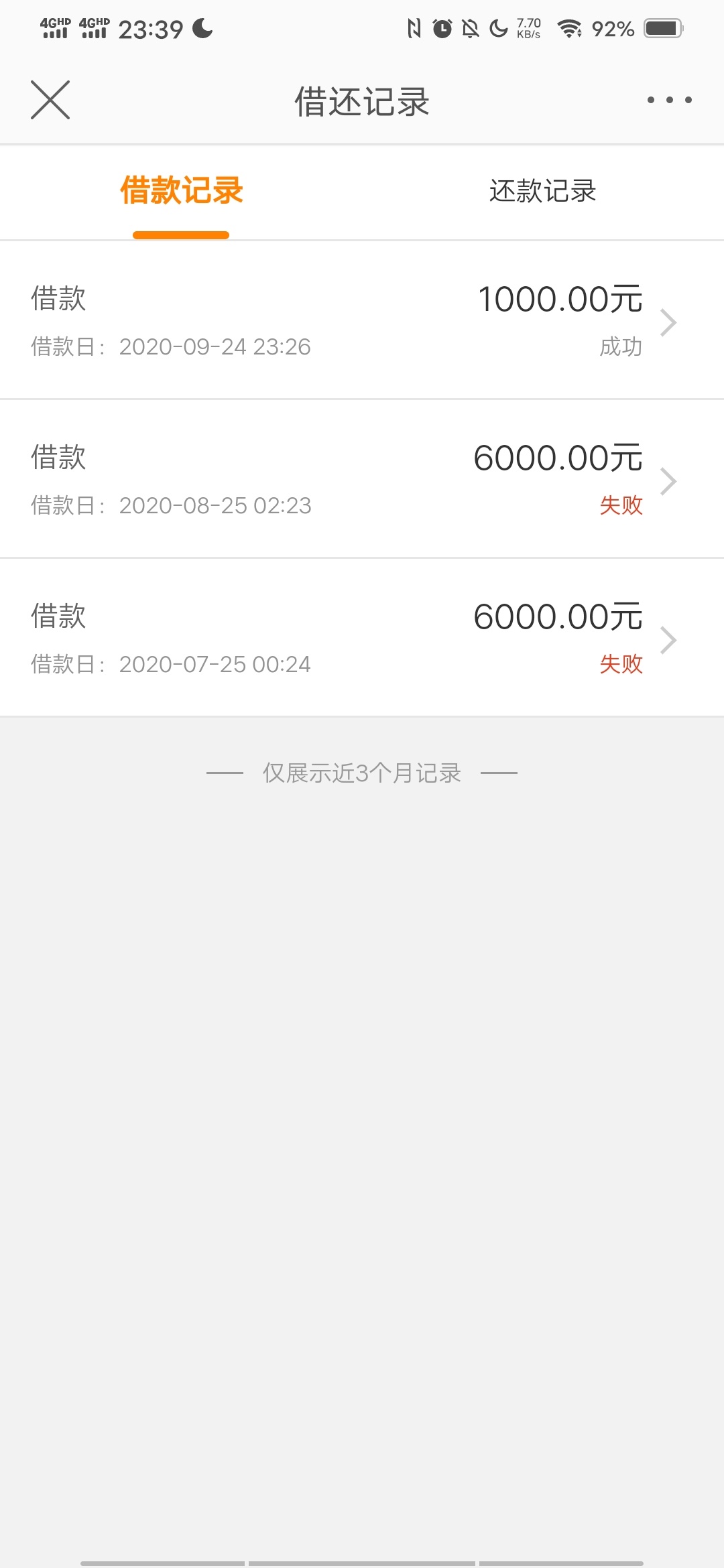Open the three-dot overflow menu
This screenshot has width=724, height=1568.
click(x=669, y=100)
